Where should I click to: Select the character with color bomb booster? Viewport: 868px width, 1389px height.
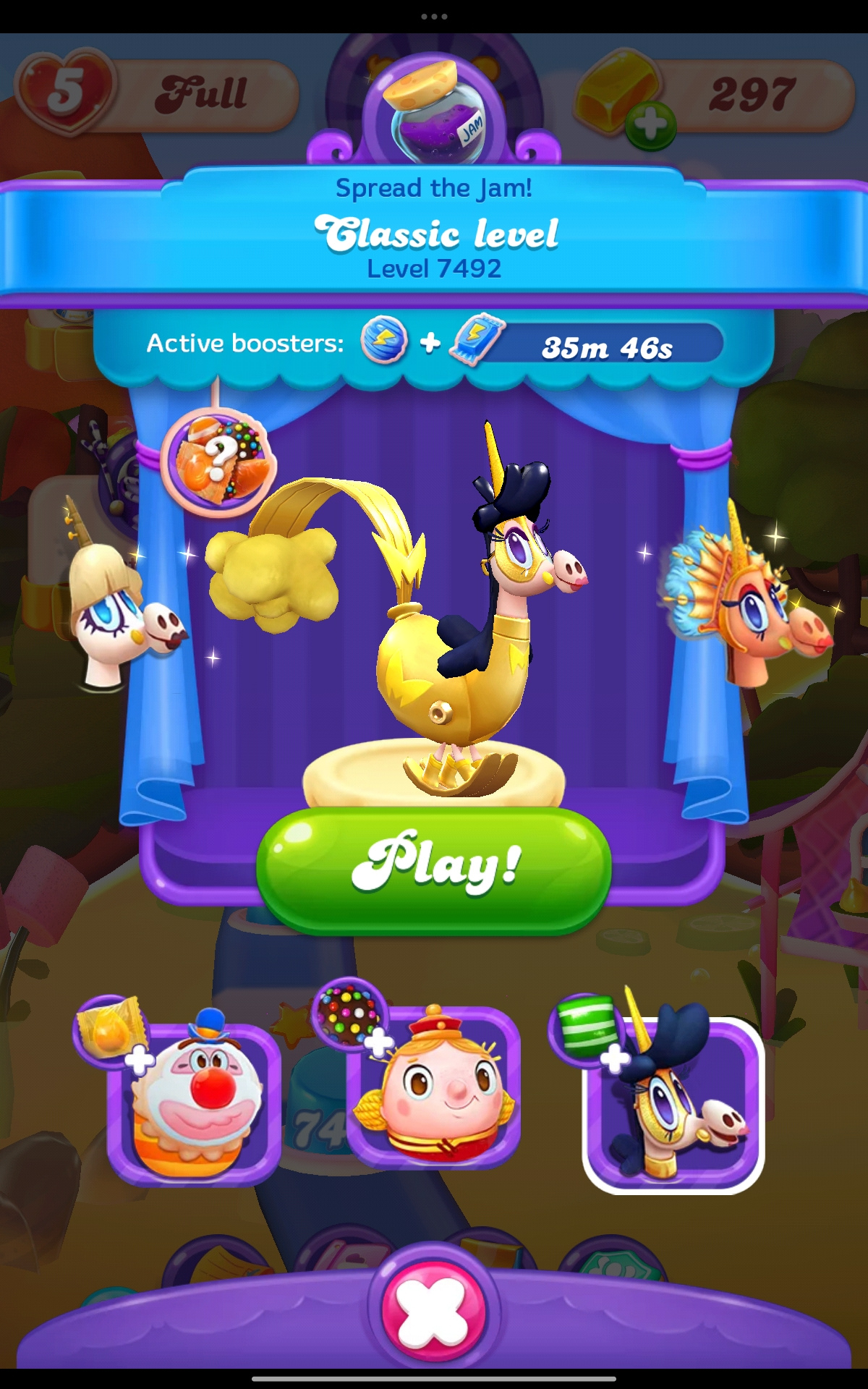point(434,1085)
